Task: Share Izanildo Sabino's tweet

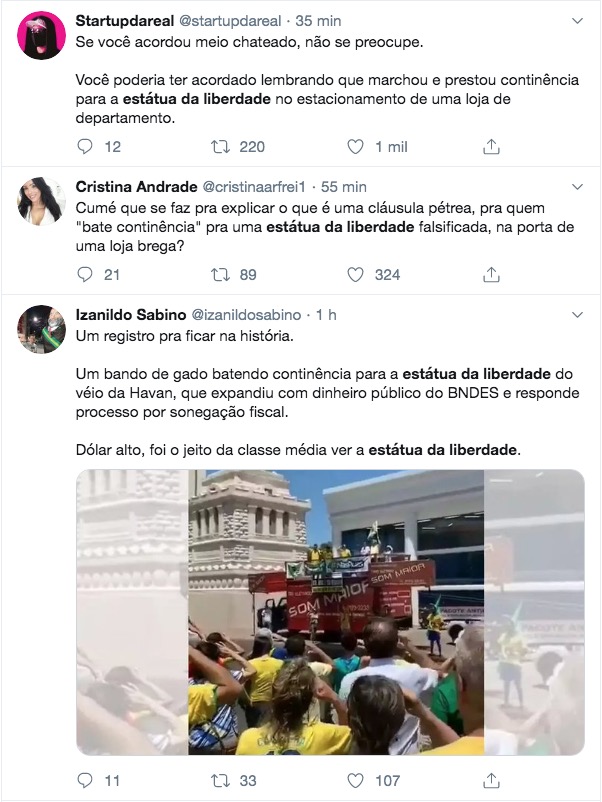Action: (491, 780)
